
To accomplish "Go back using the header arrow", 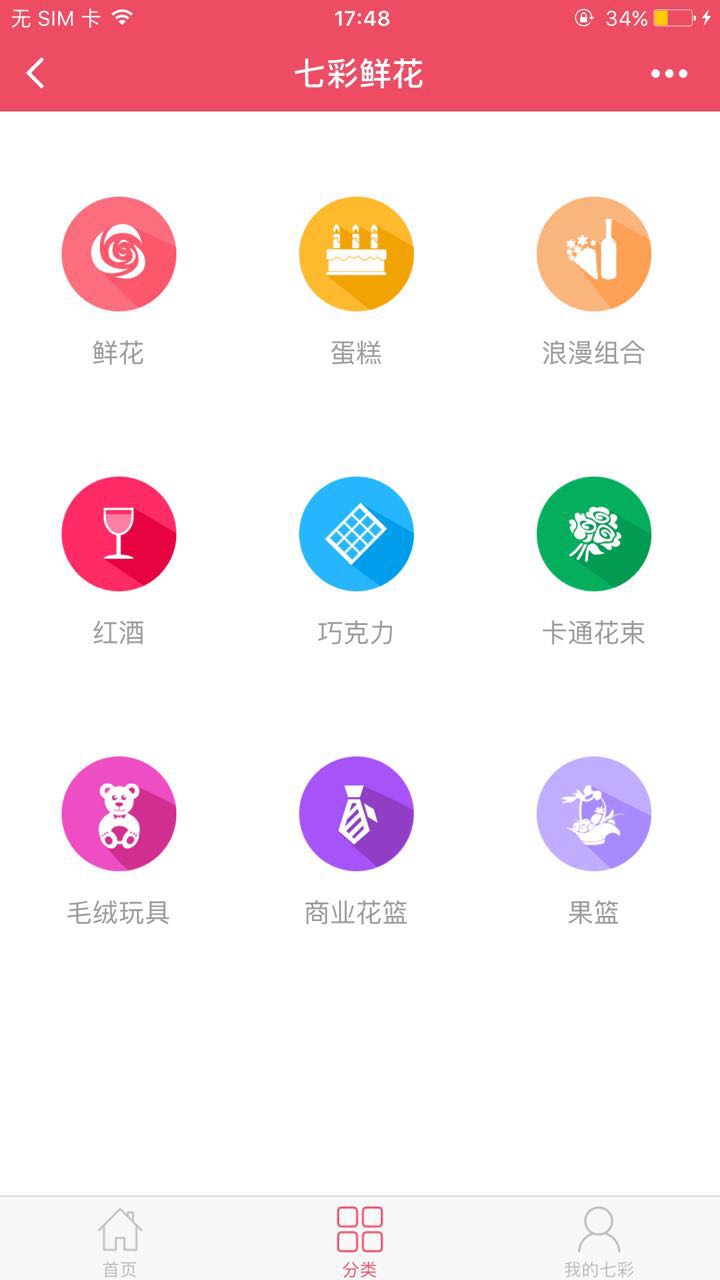I will pos(36,73).
